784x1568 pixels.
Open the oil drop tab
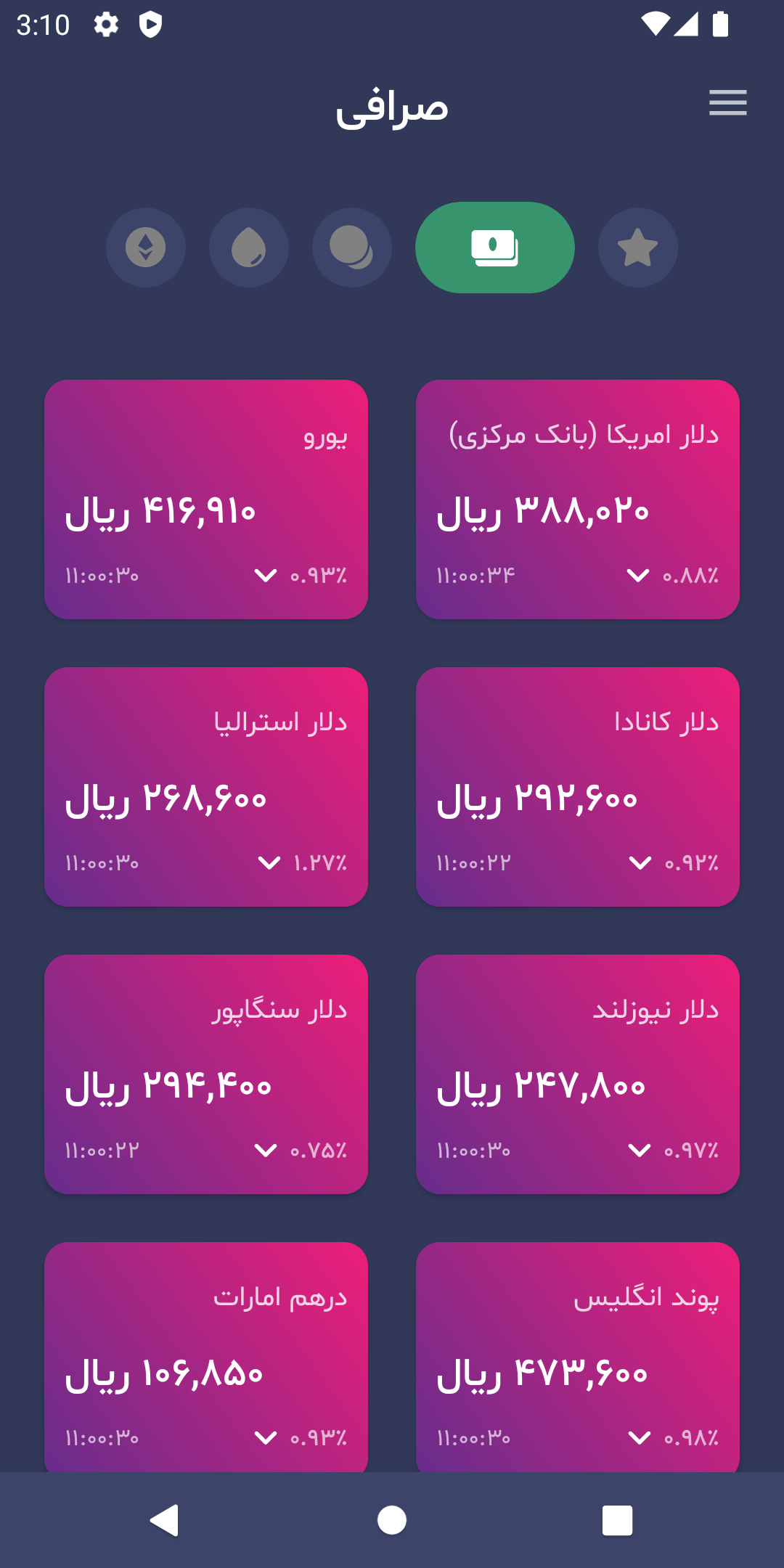(249, 248)
